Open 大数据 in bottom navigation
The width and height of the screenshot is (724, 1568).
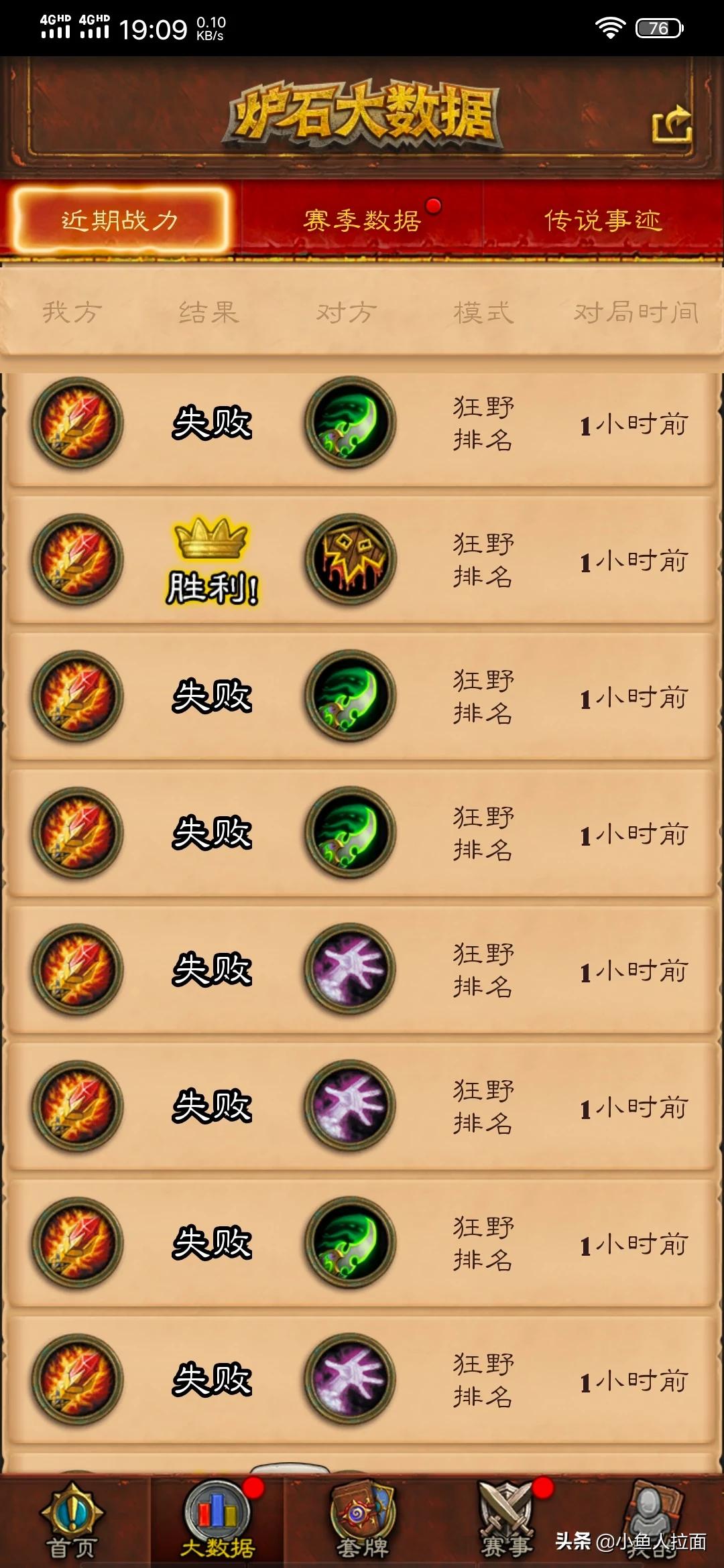(x=217, y=1522)
